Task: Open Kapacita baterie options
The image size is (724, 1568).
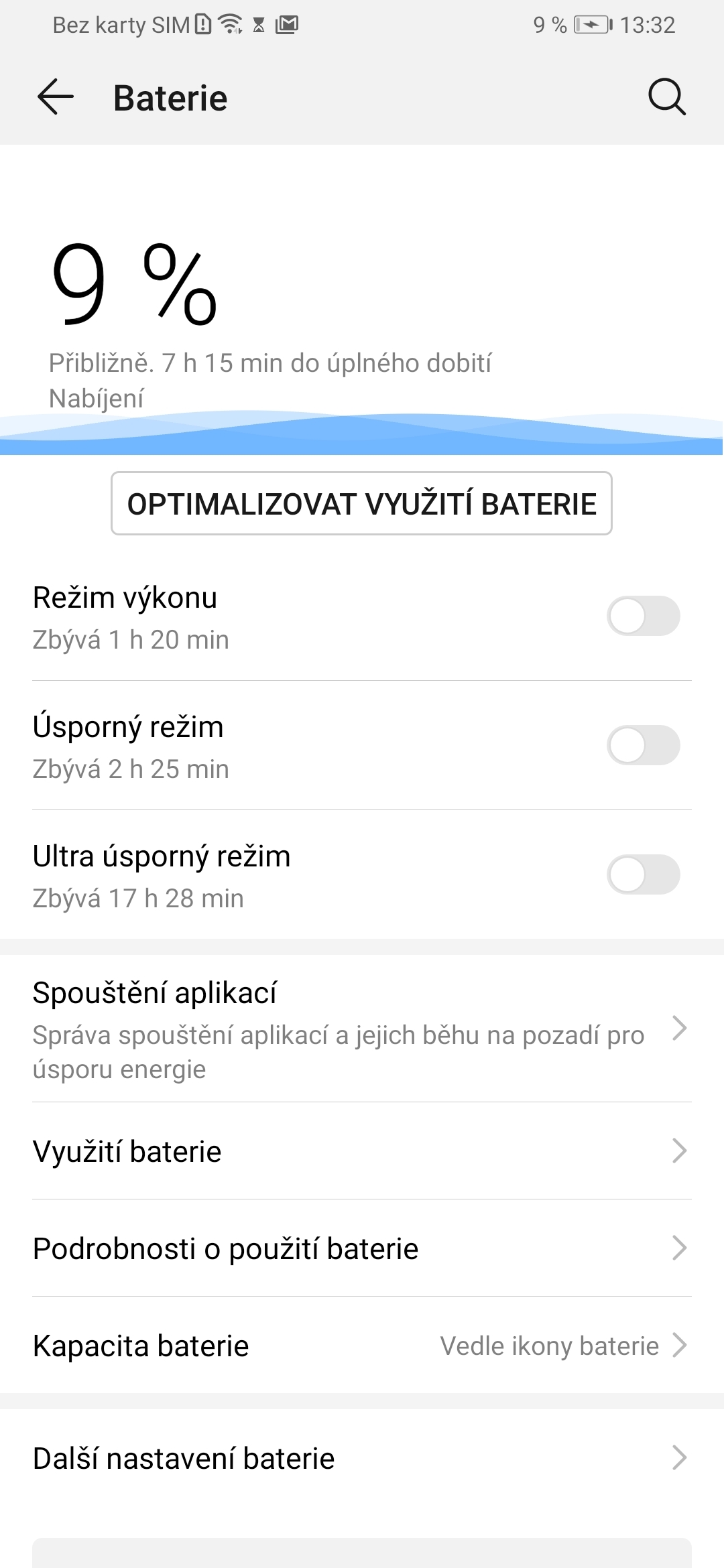Action: click(362, 1345)
